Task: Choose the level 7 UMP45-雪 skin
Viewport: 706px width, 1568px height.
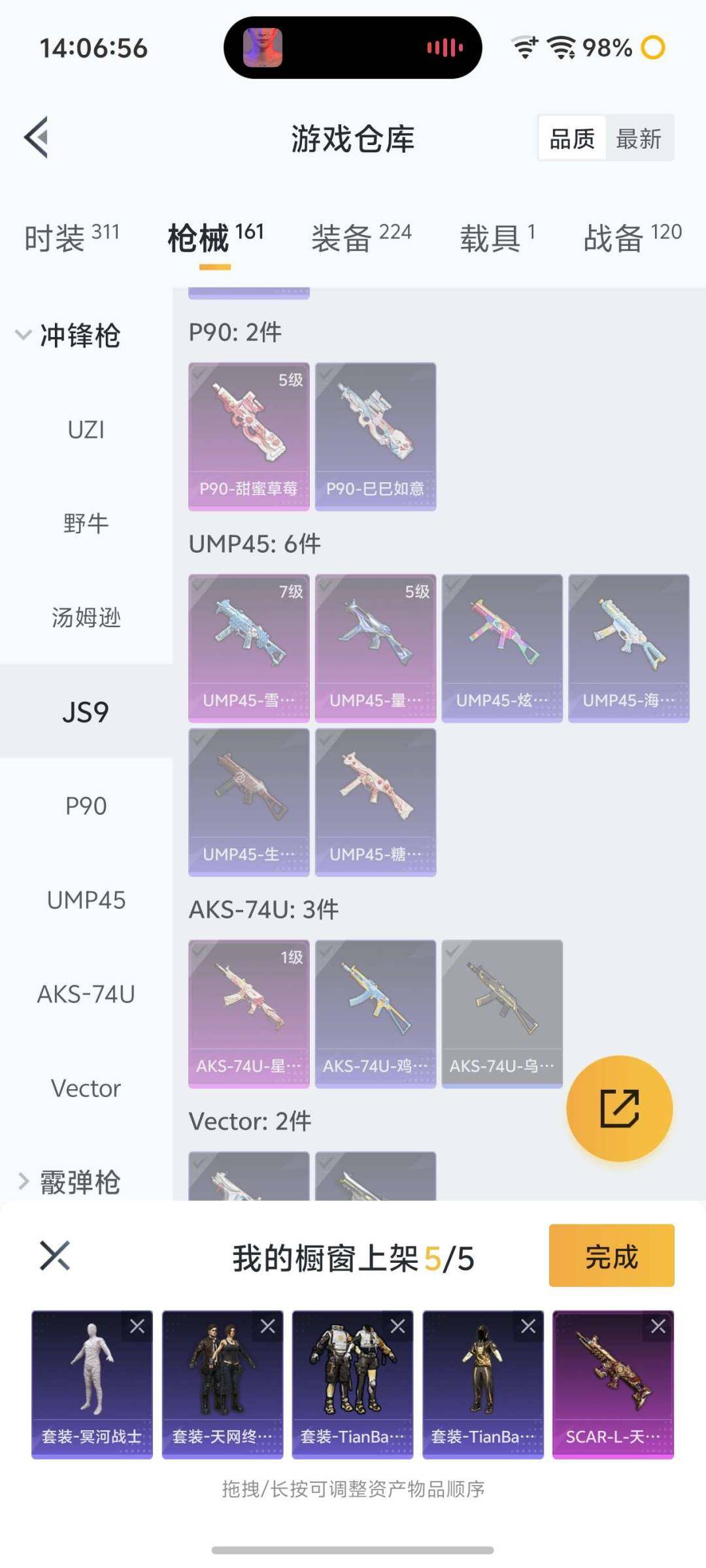Action: coord(248,647)
